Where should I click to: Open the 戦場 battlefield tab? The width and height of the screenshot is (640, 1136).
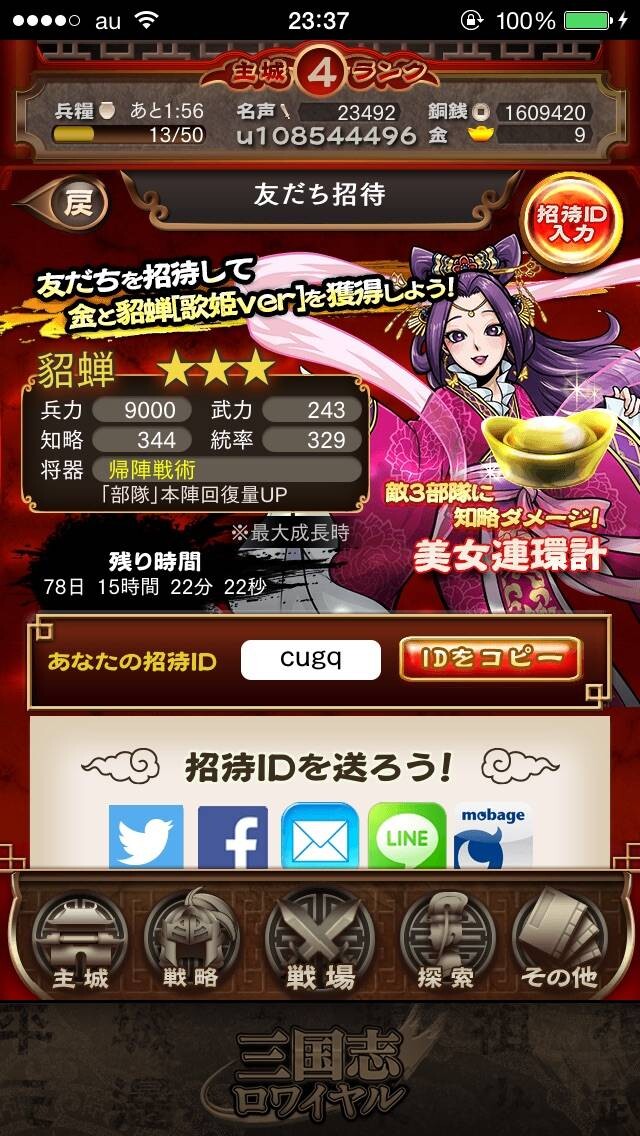[x=320, y=940]
